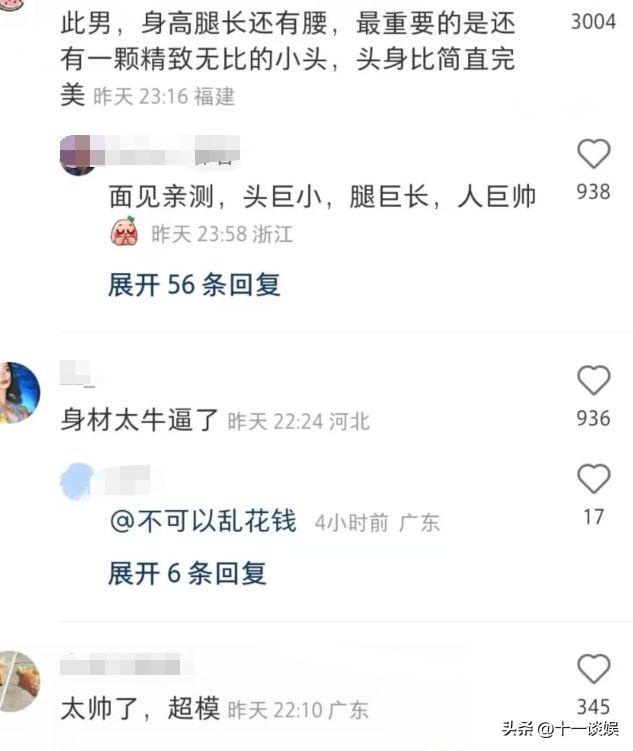
Task: Open avatar of '面见亲测' replier
Action: click(x=78, y=156)
